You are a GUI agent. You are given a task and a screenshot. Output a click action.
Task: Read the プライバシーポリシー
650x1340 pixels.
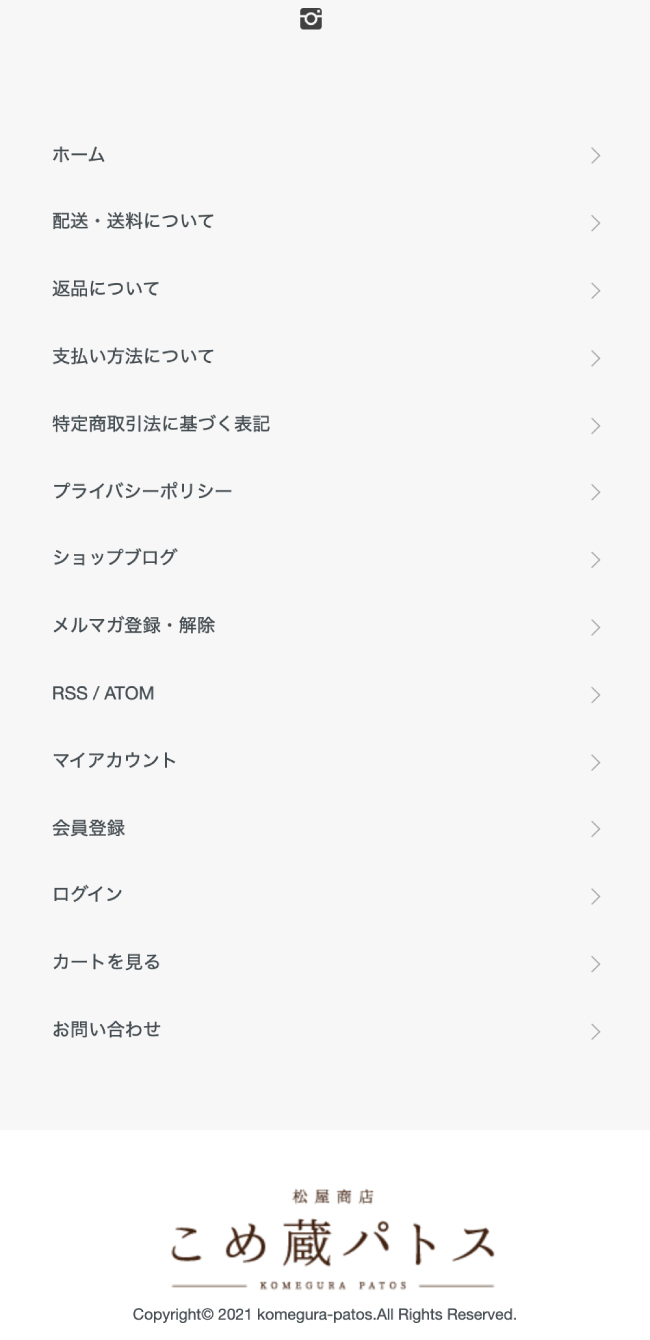click(325, 492)
